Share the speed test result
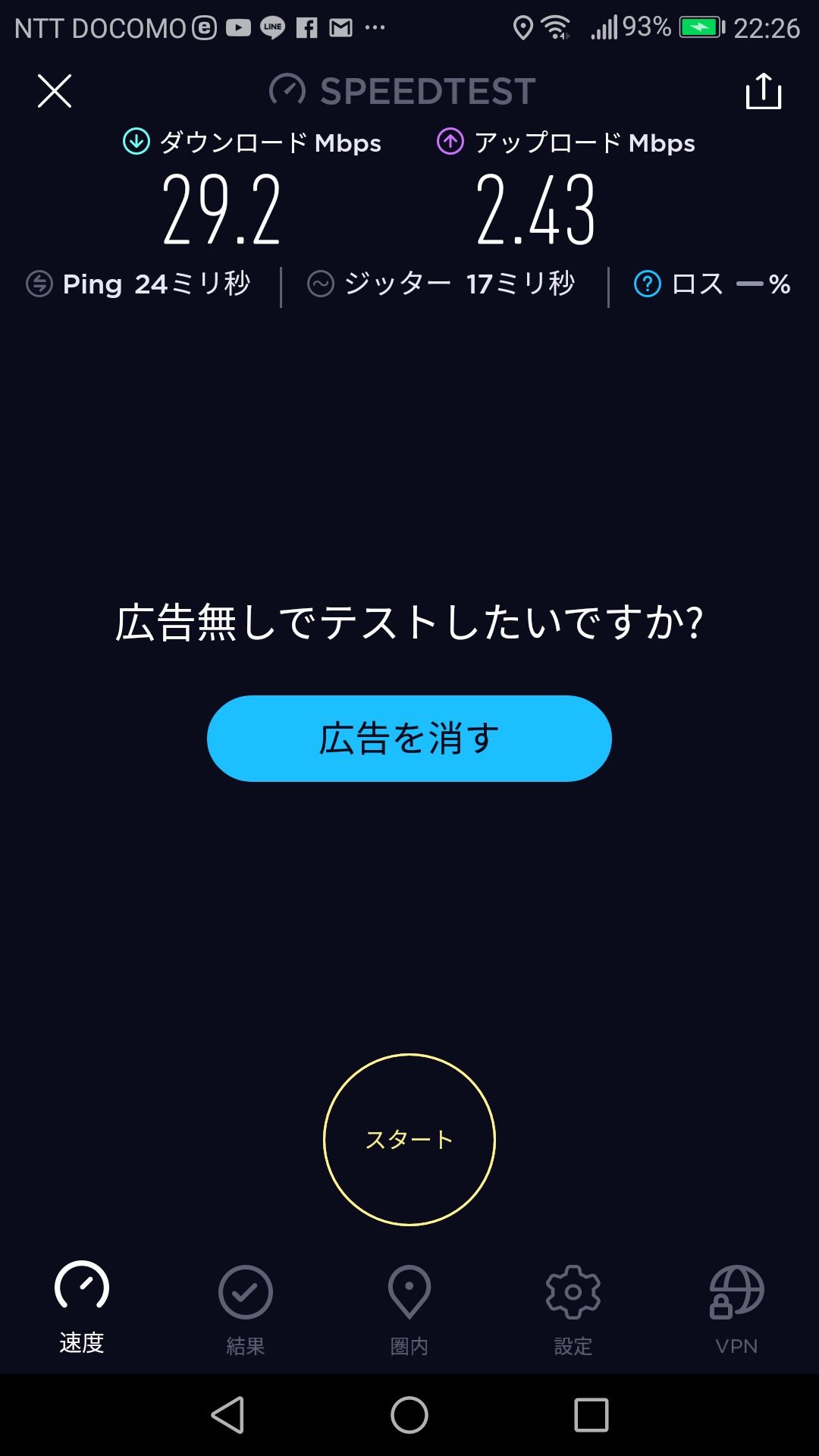The width and height of the screenshot is (819, 1456). [x=764, y=91]
